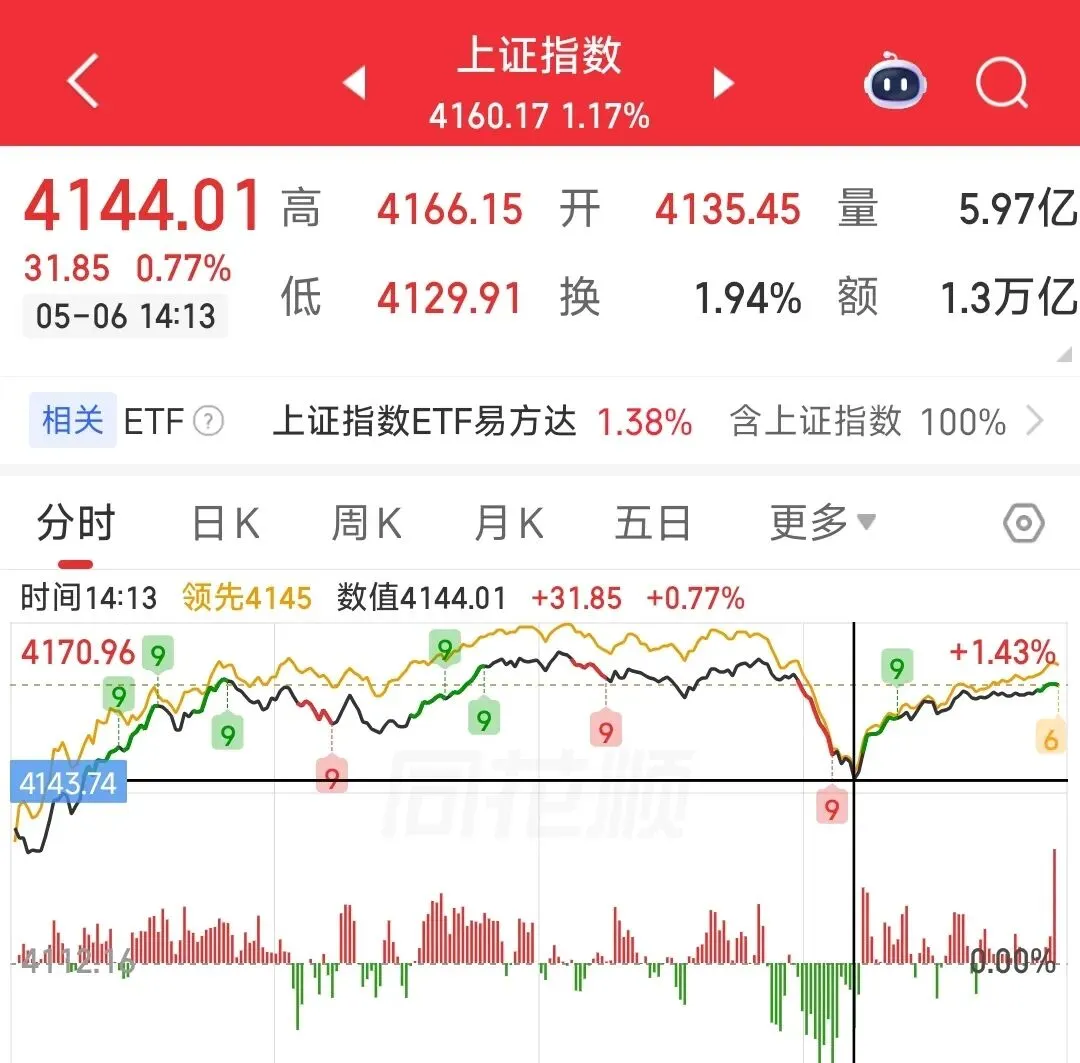Viewport: 1080px width, 1063px height.
Task: Switch to the 五日 tab
Action: coord(652,523)
